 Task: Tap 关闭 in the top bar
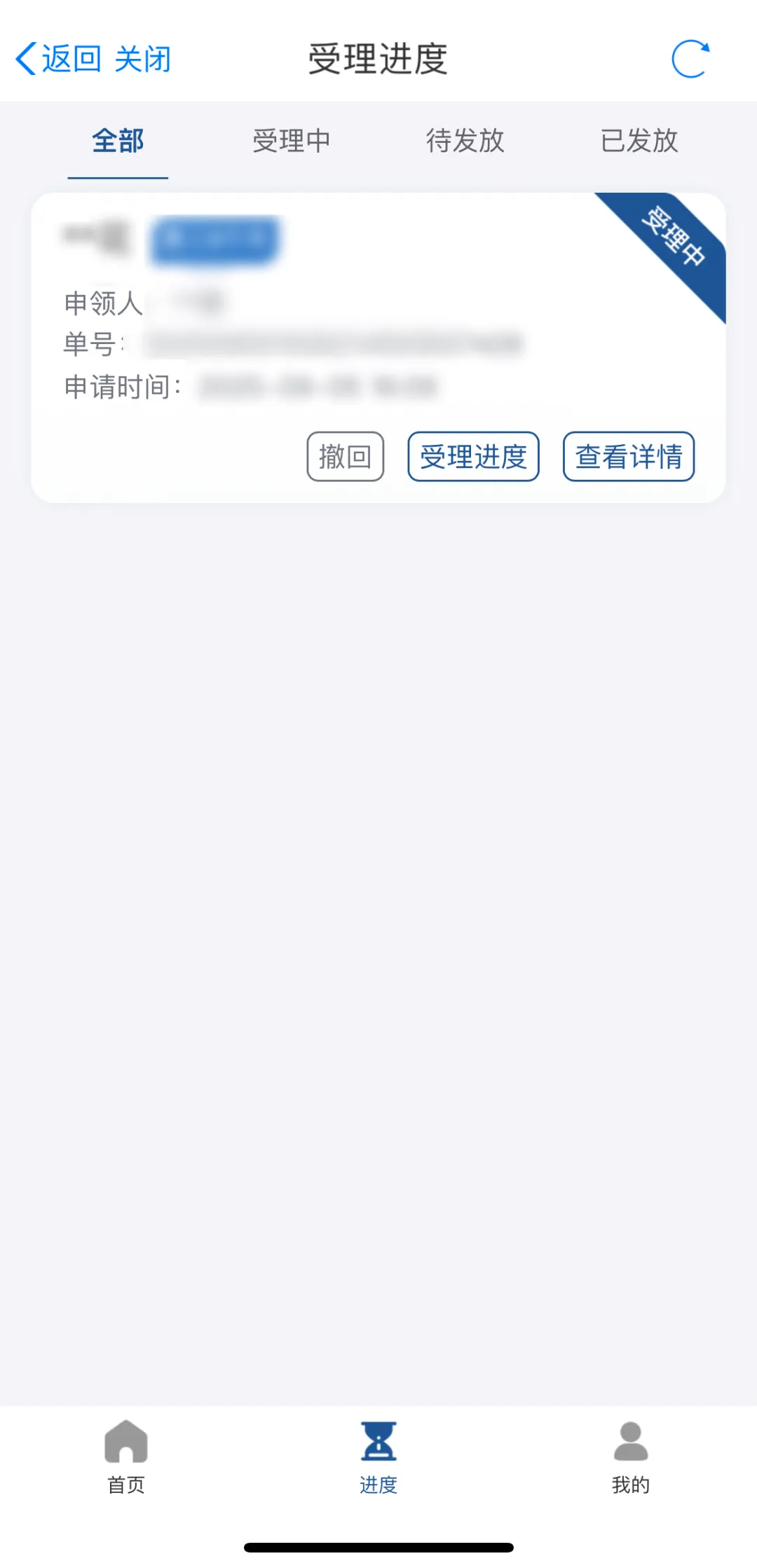point(143,59)
